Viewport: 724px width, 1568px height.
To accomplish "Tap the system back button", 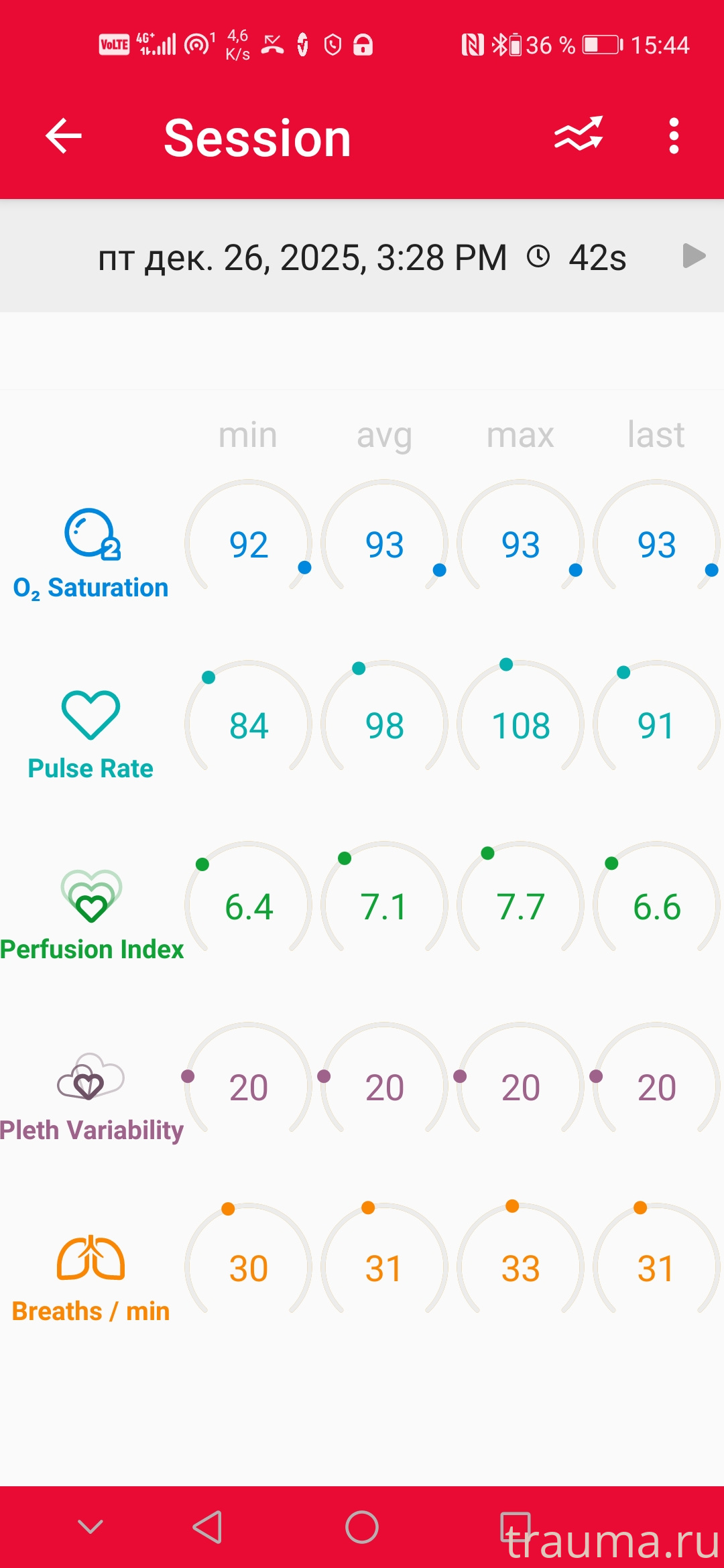I will (208, 1527).
